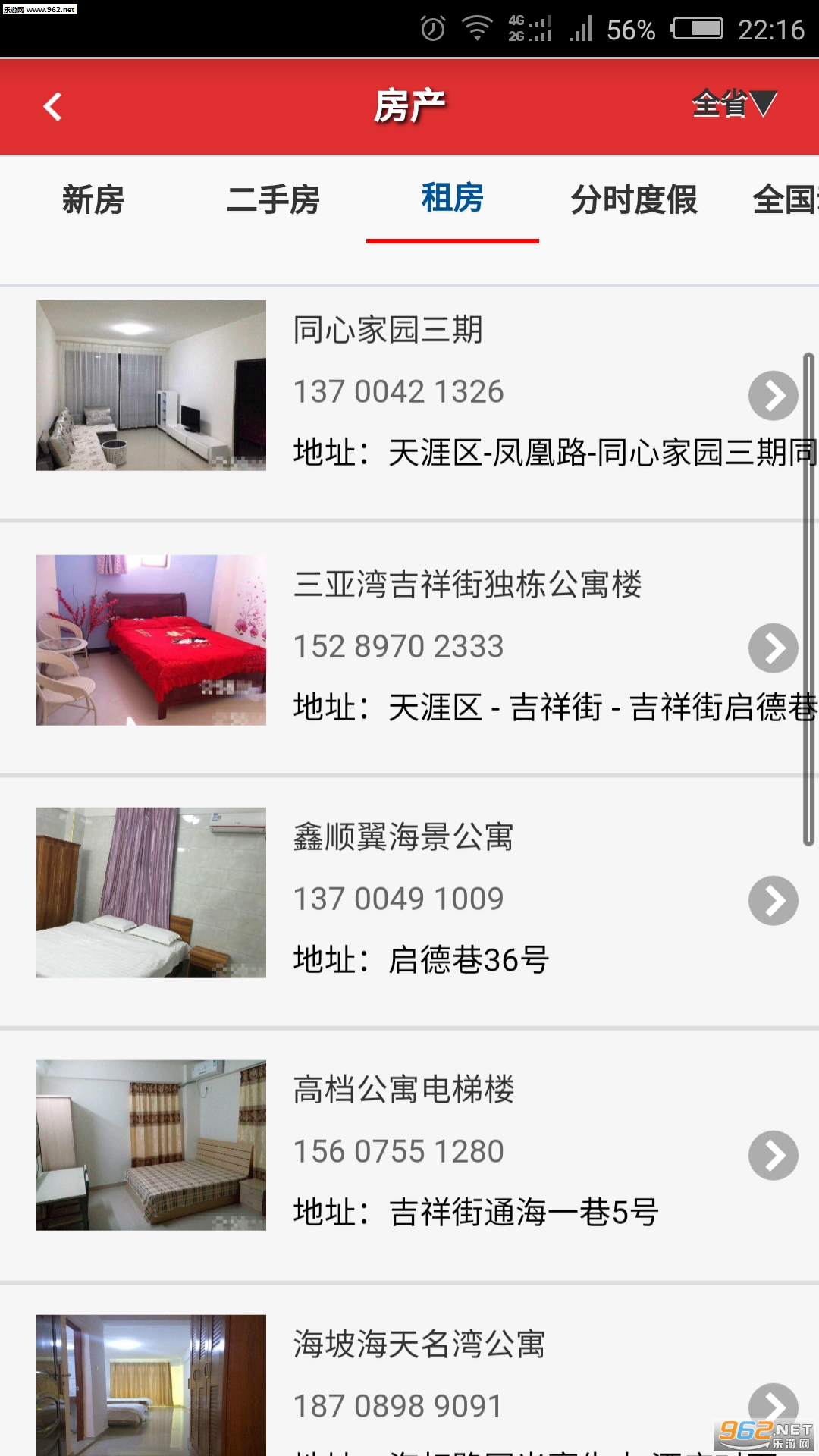
Task: Tap the arrow for 三亚湾吉祥街独栋公寓楼
Action: click(x=773, y=648)
